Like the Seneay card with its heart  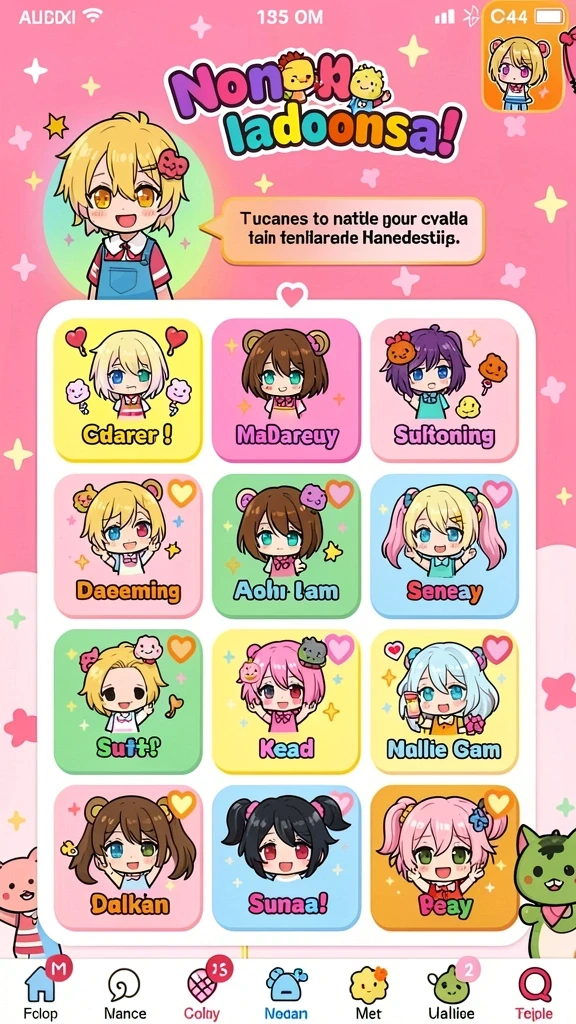click(x=498, y=494)
